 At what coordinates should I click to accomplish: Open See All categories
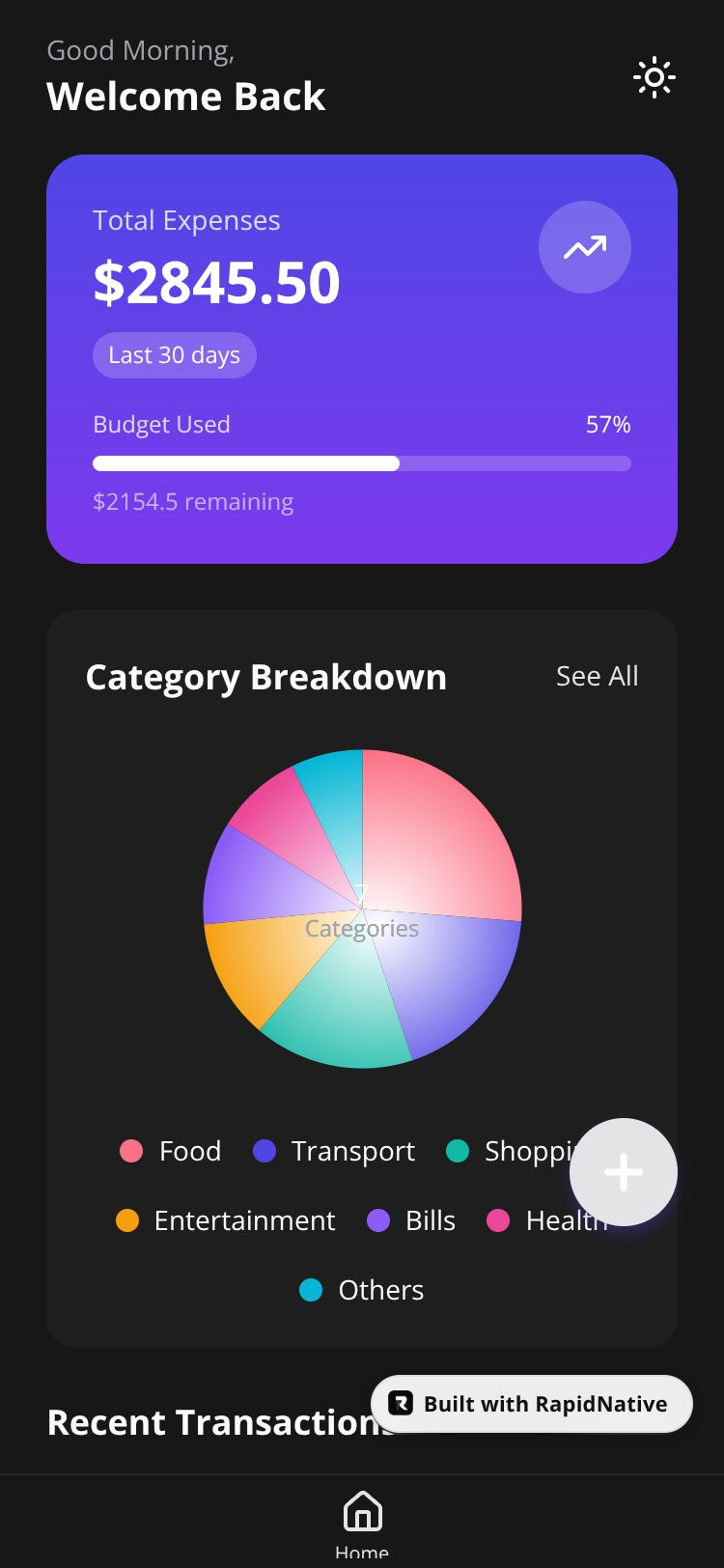597,676
